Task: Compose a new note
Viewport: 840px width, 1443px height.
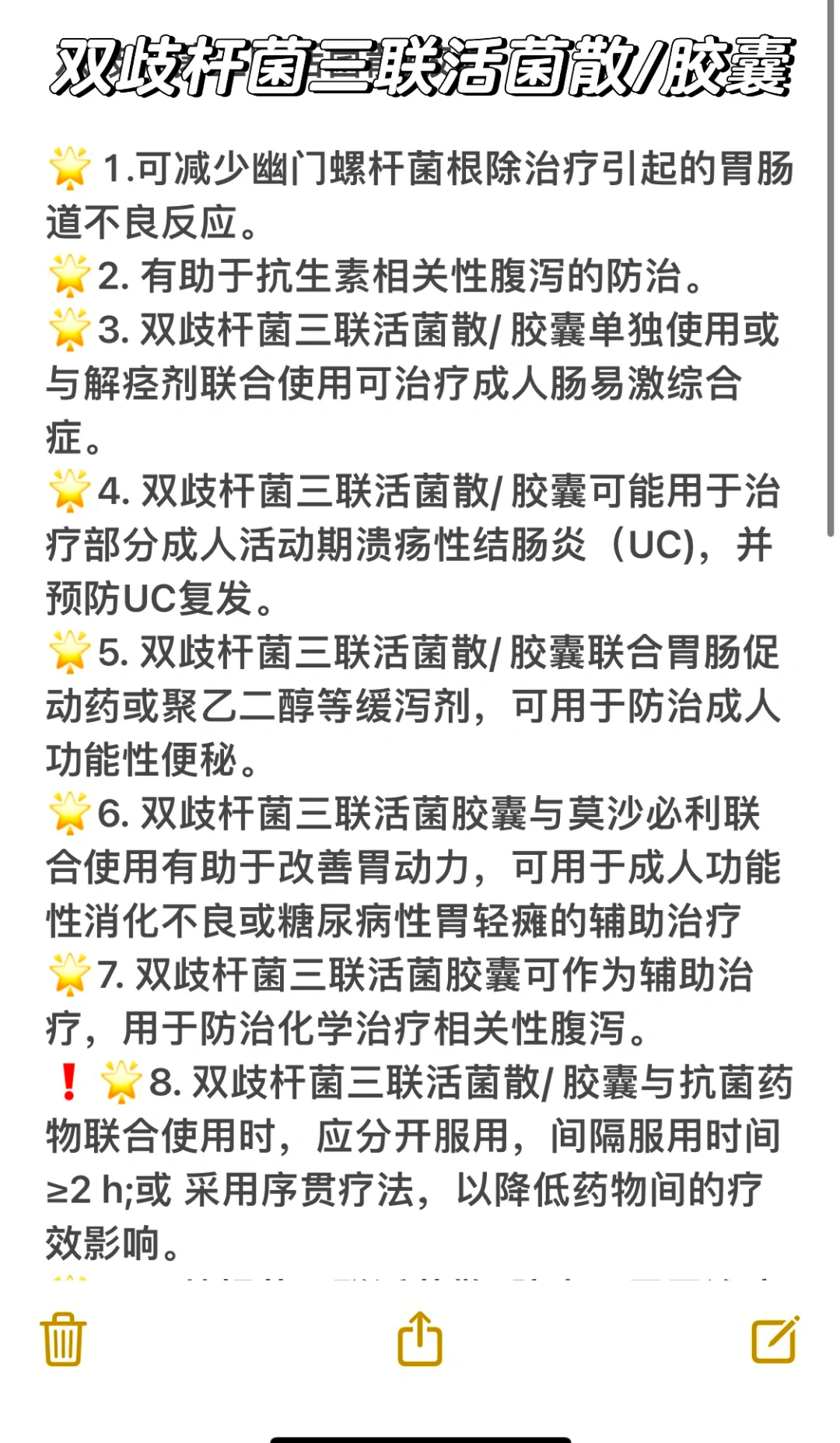Action: 775,1340
